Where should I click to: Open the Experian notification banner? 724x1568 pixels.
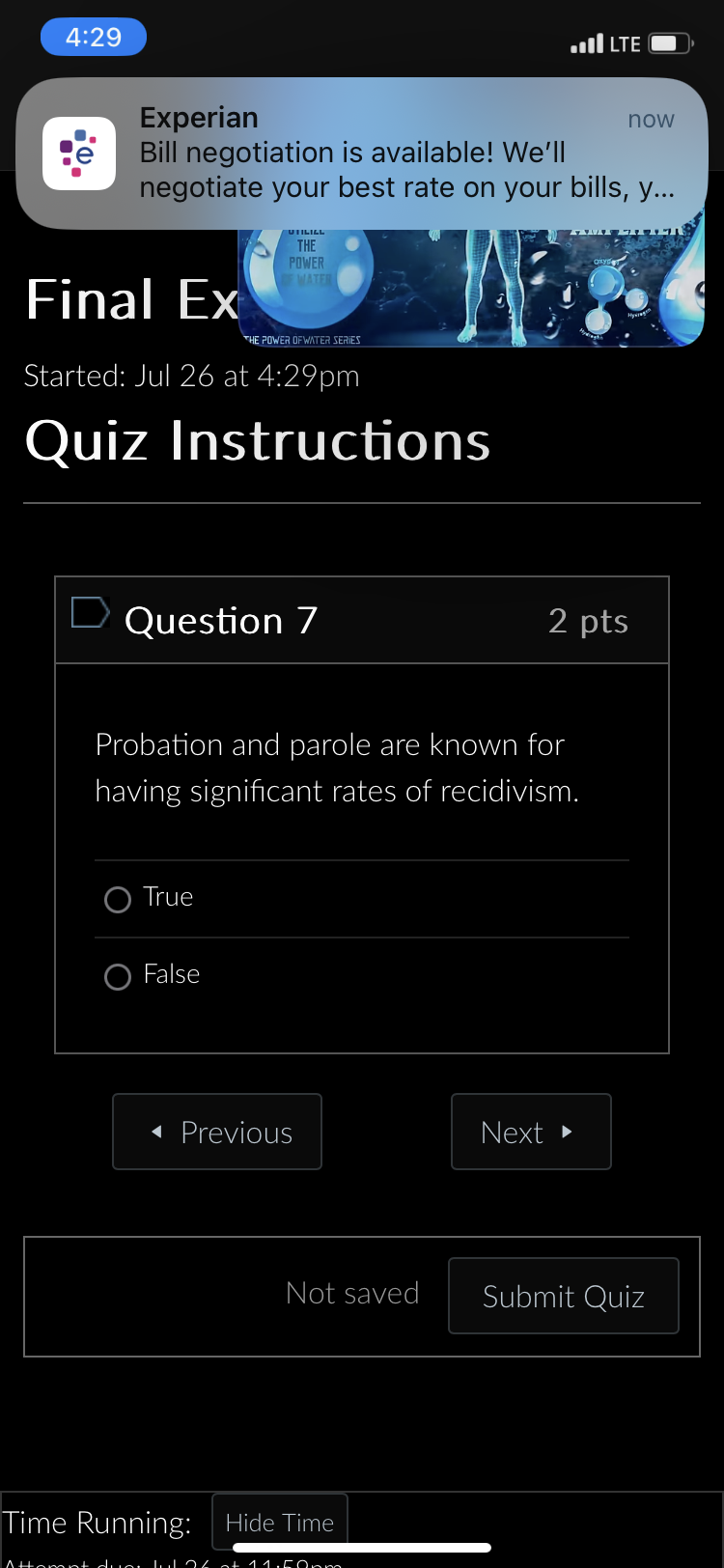(362, 153)
